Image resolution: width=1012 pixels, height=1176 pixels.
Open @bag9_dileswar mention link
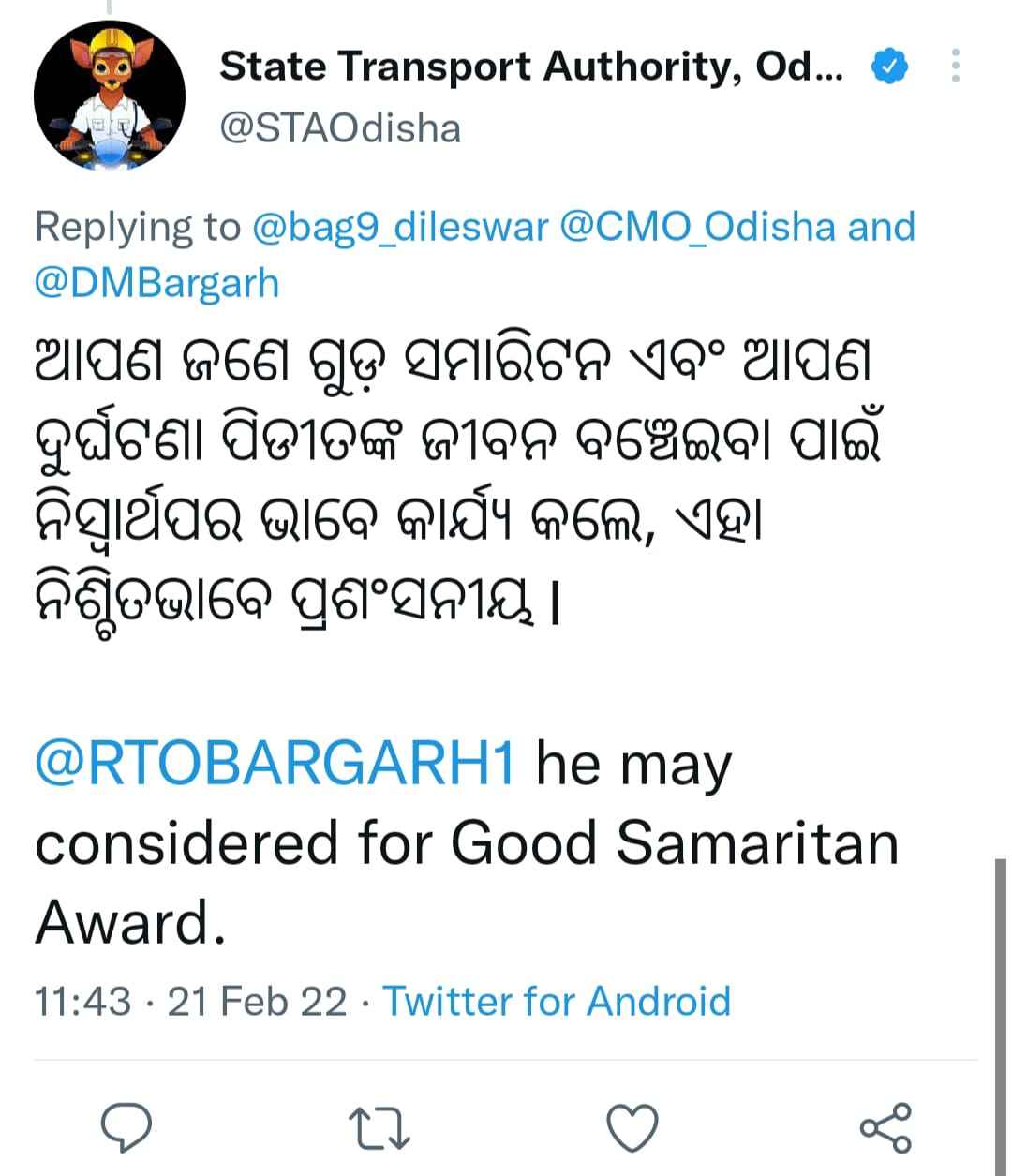coord(400,227)
